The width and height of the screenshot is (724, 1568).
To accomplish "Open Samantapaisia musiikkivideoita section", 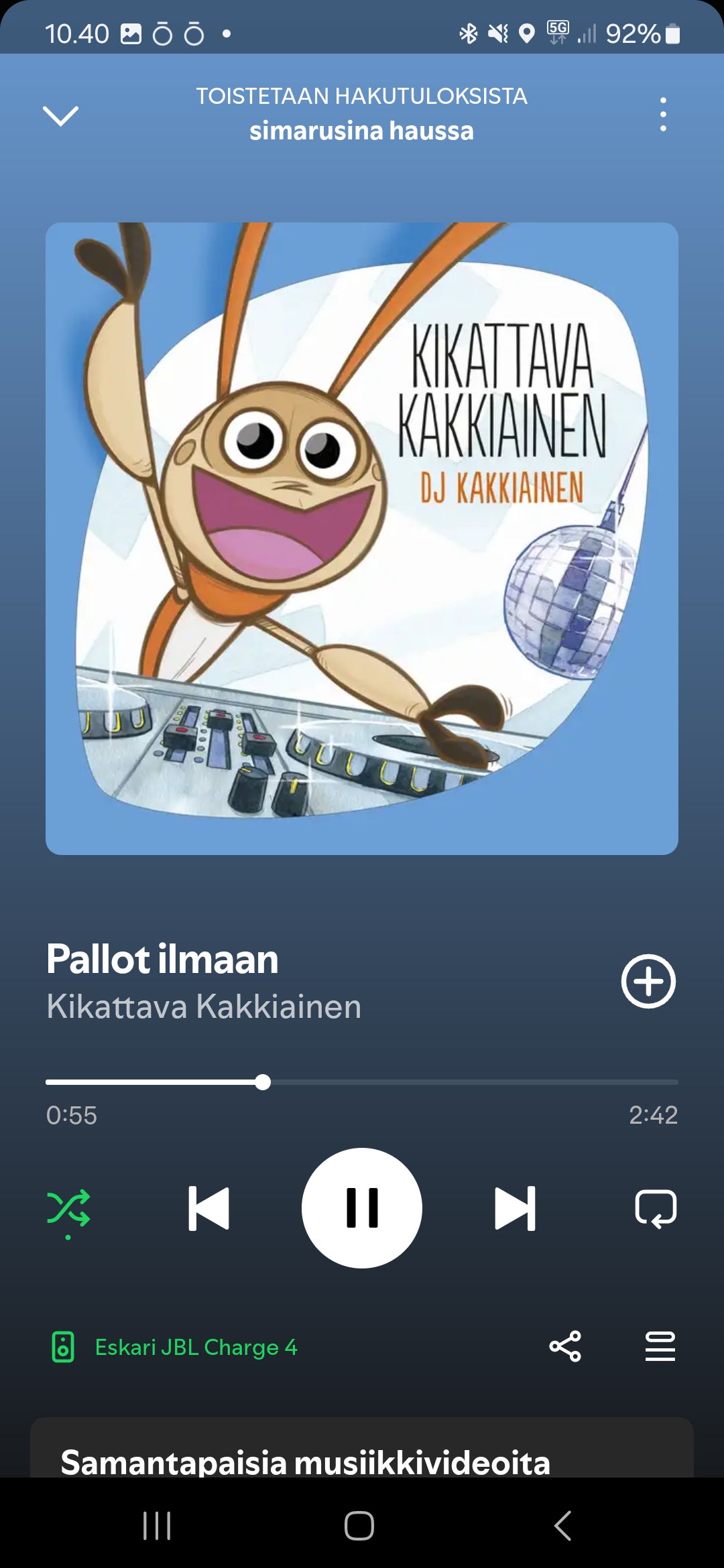I will click(305, 1461).
